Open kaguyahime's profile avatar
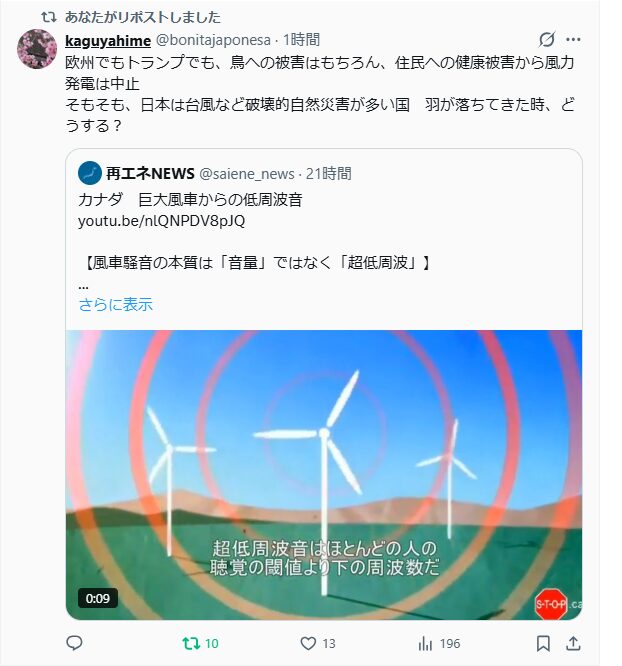 click(x=36, y=48)
